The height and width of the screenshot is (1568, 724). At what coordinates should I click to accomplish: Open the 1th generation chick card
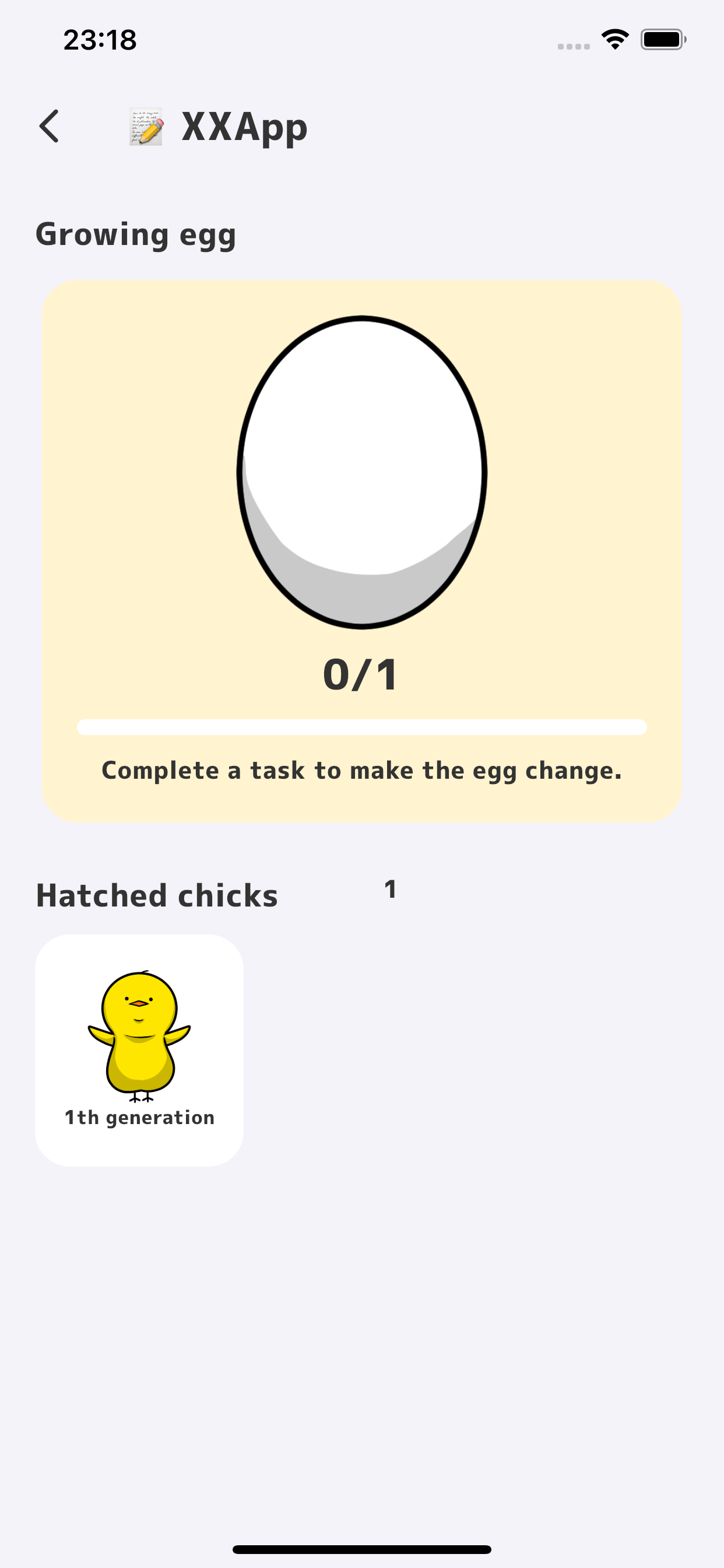pos(139,1050)
